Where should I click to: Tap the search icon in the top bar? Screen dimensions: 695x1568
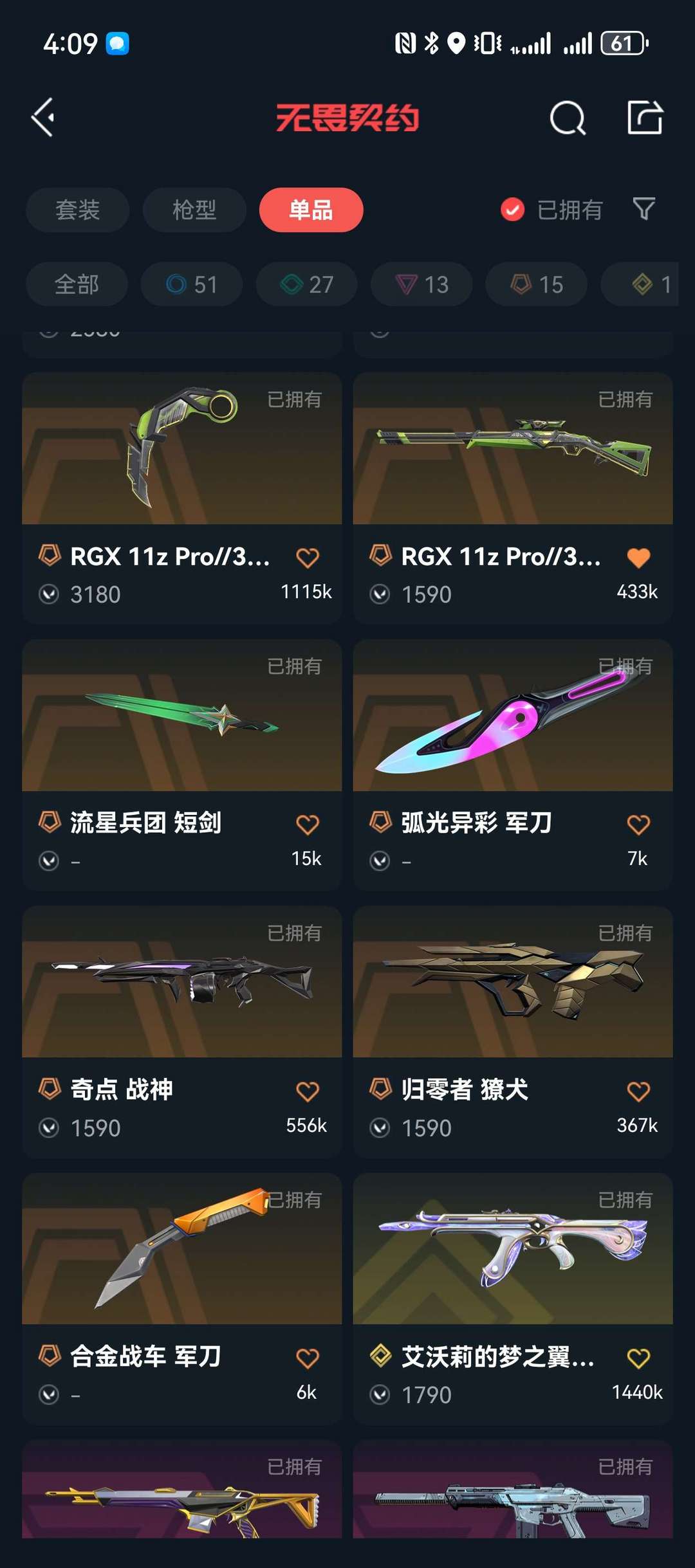[566, 117]
